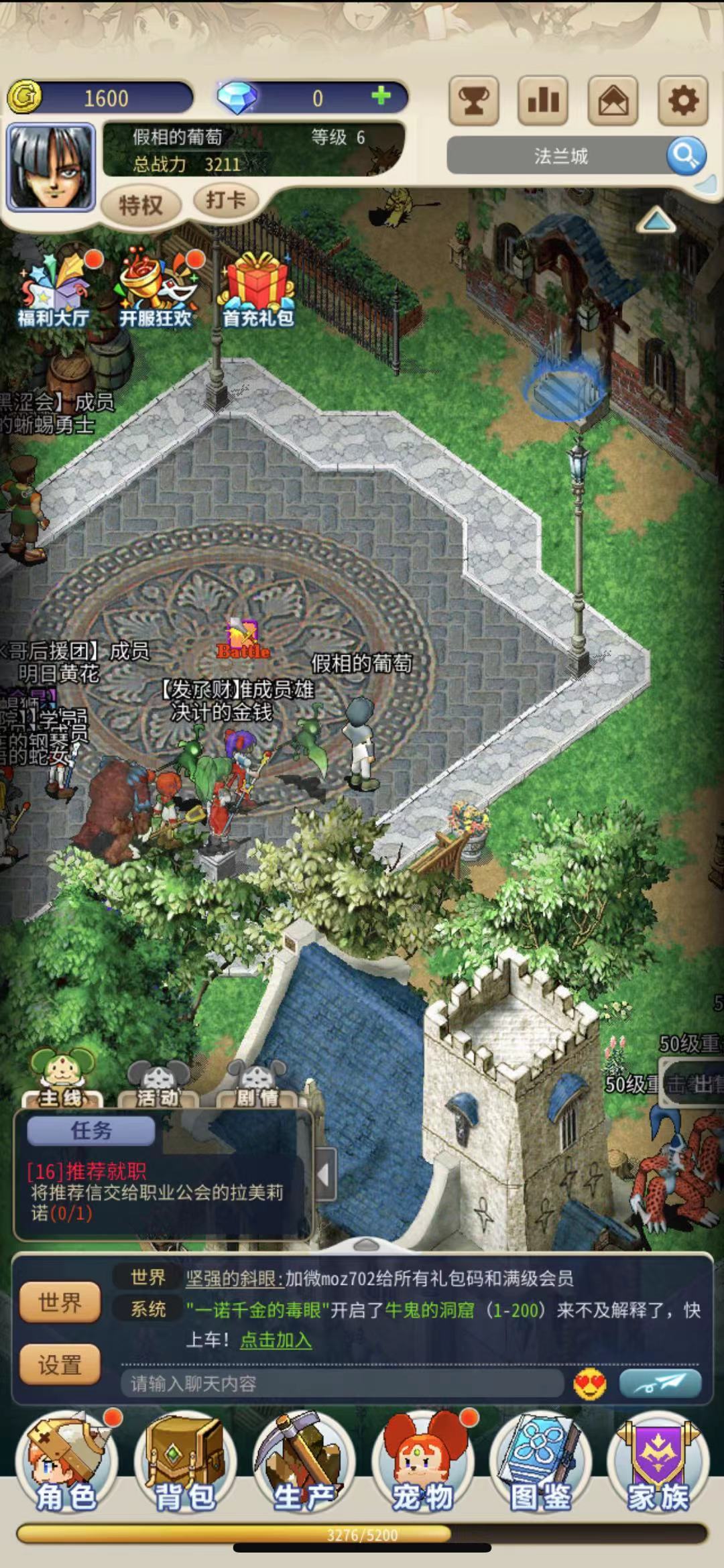The height and width of the screenshot is (1568, 724).
Task: Tap the 打卡 check-in button
Action: 225,200
